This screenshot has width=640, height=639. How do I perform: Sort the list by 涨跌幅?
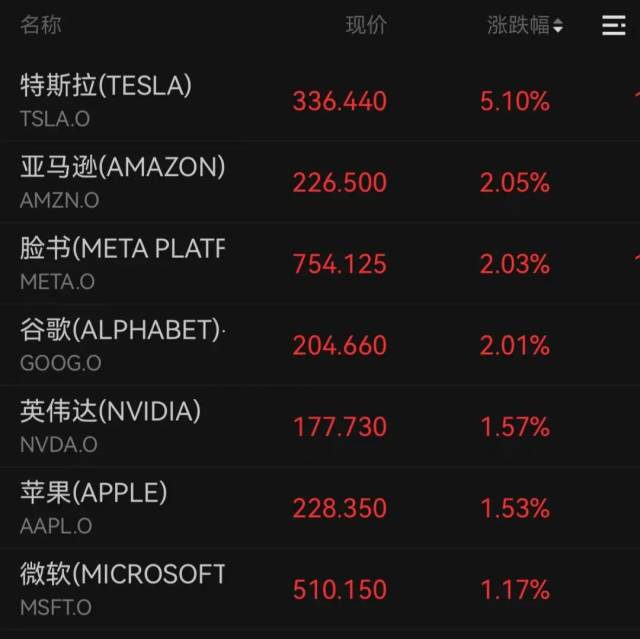(x=525, y=26)
